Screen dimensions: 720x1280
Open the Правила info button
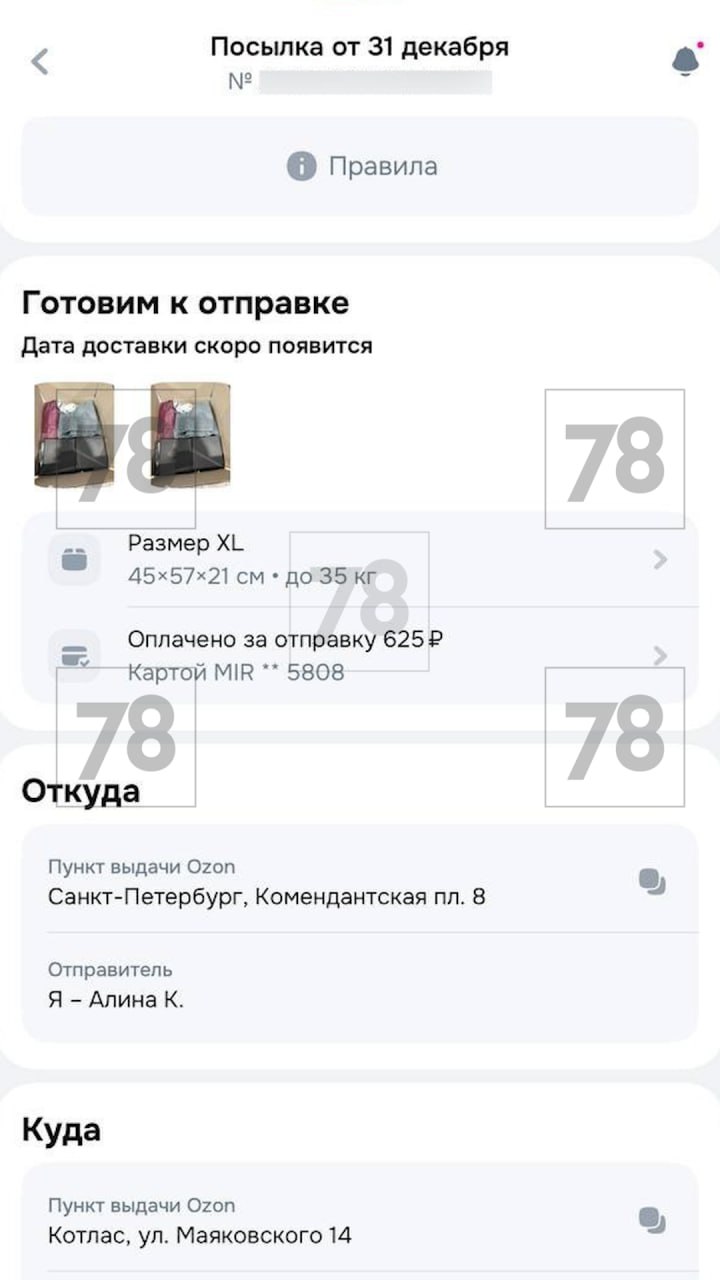click(x=360, y=166)
